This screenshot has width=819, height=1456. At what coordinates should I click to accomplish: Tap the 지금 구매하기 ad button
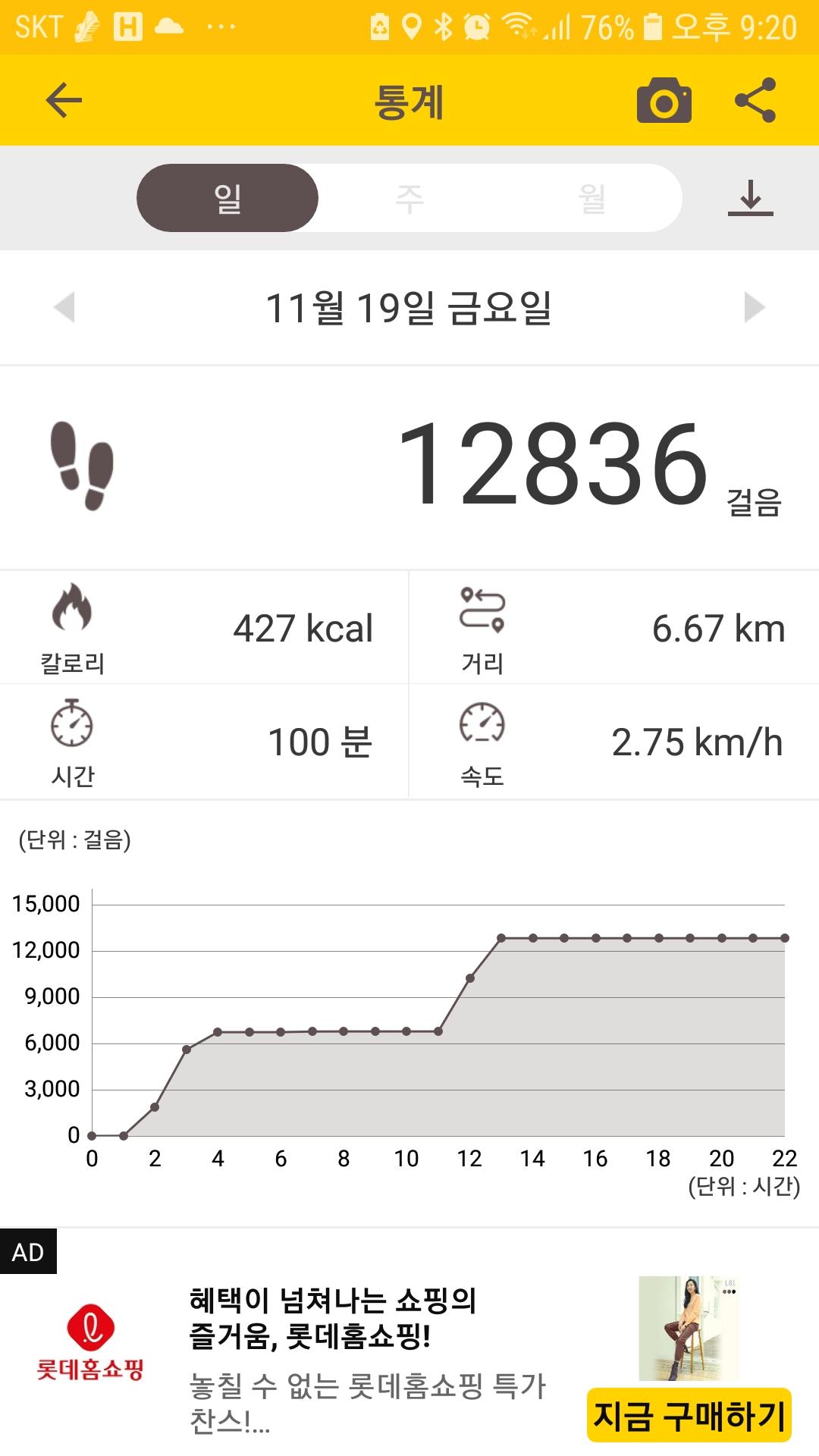tap(689, 1415)
